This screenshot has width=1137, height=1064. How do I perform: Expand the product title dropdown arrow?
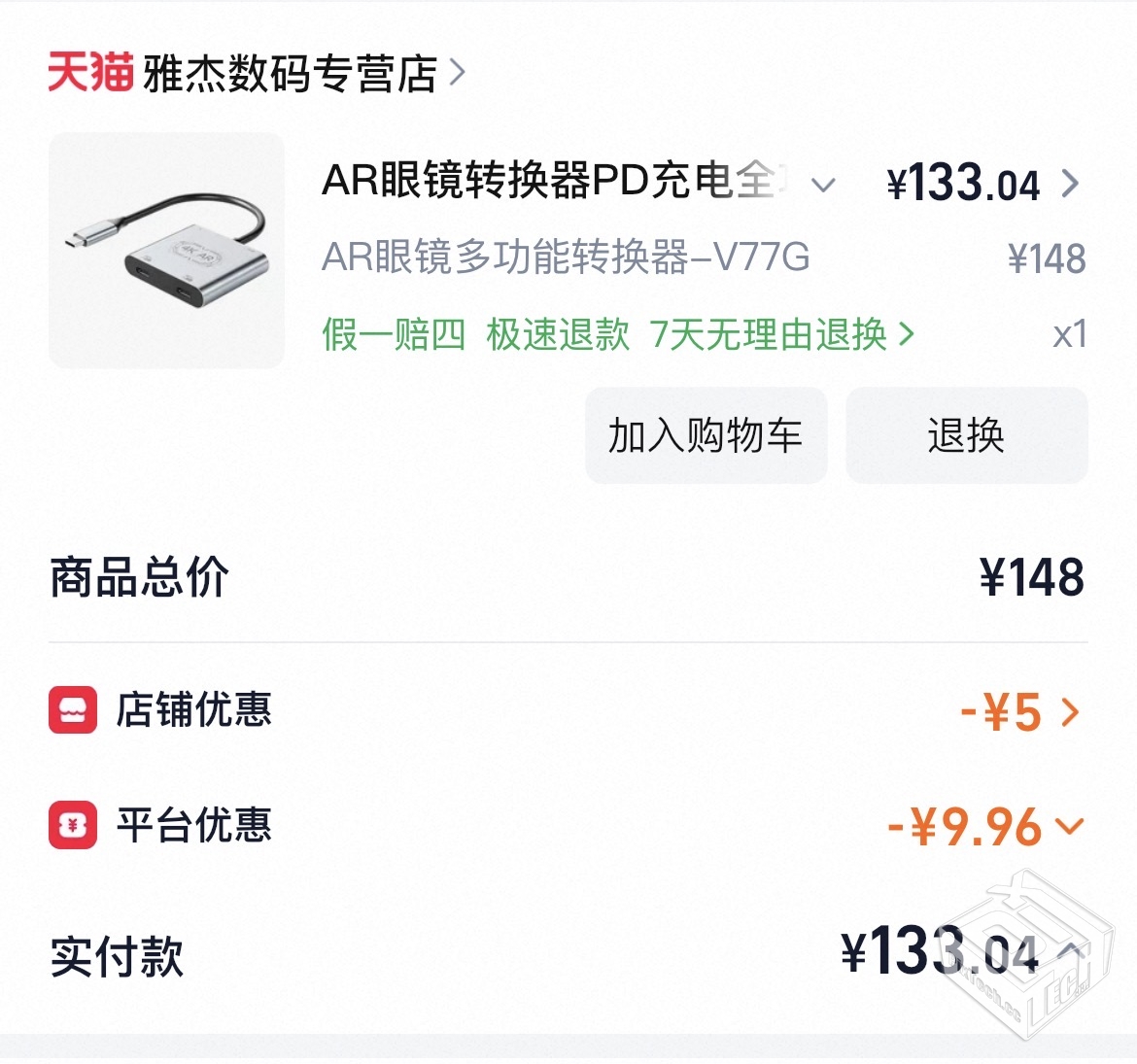(823, 185)
